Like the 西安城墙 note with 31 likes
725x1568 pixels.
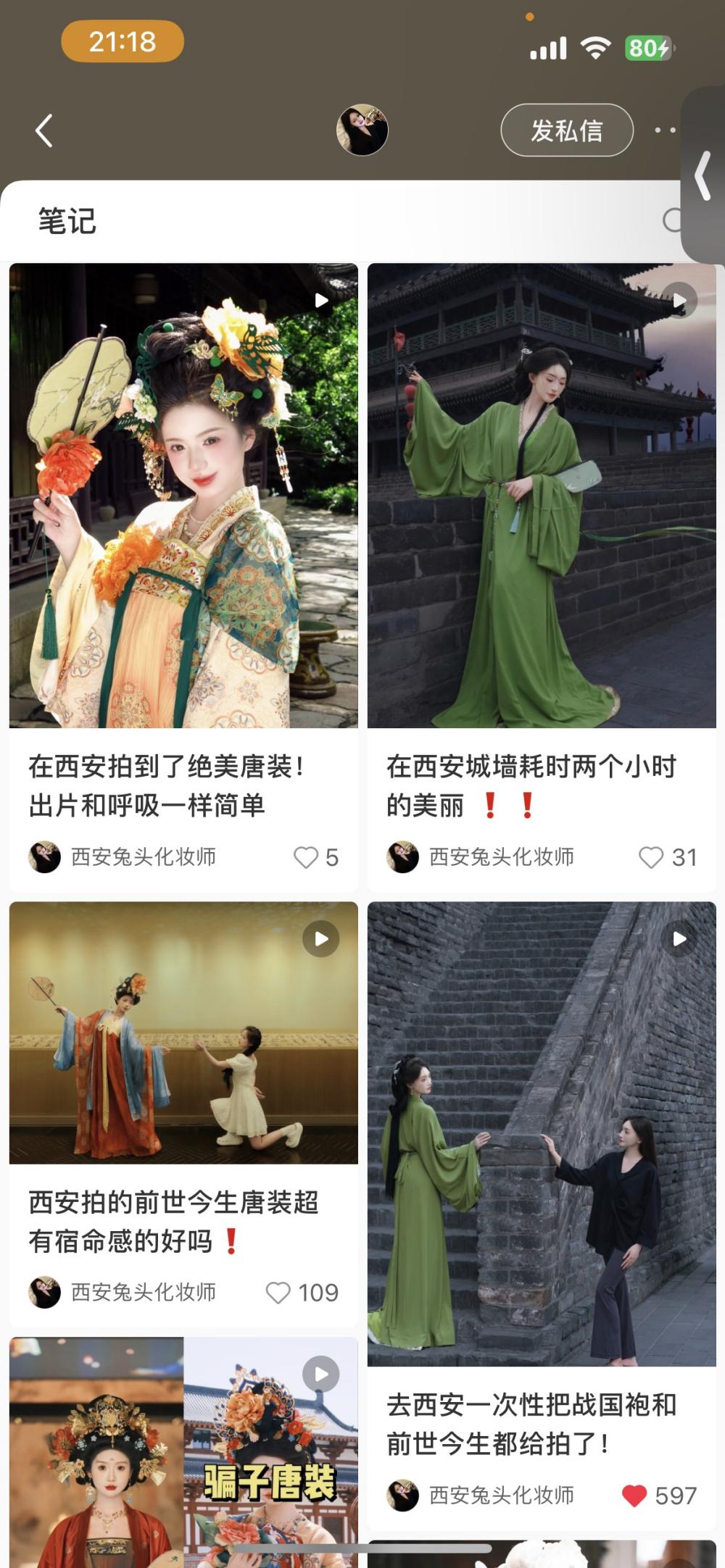click(x=651, y=858)
